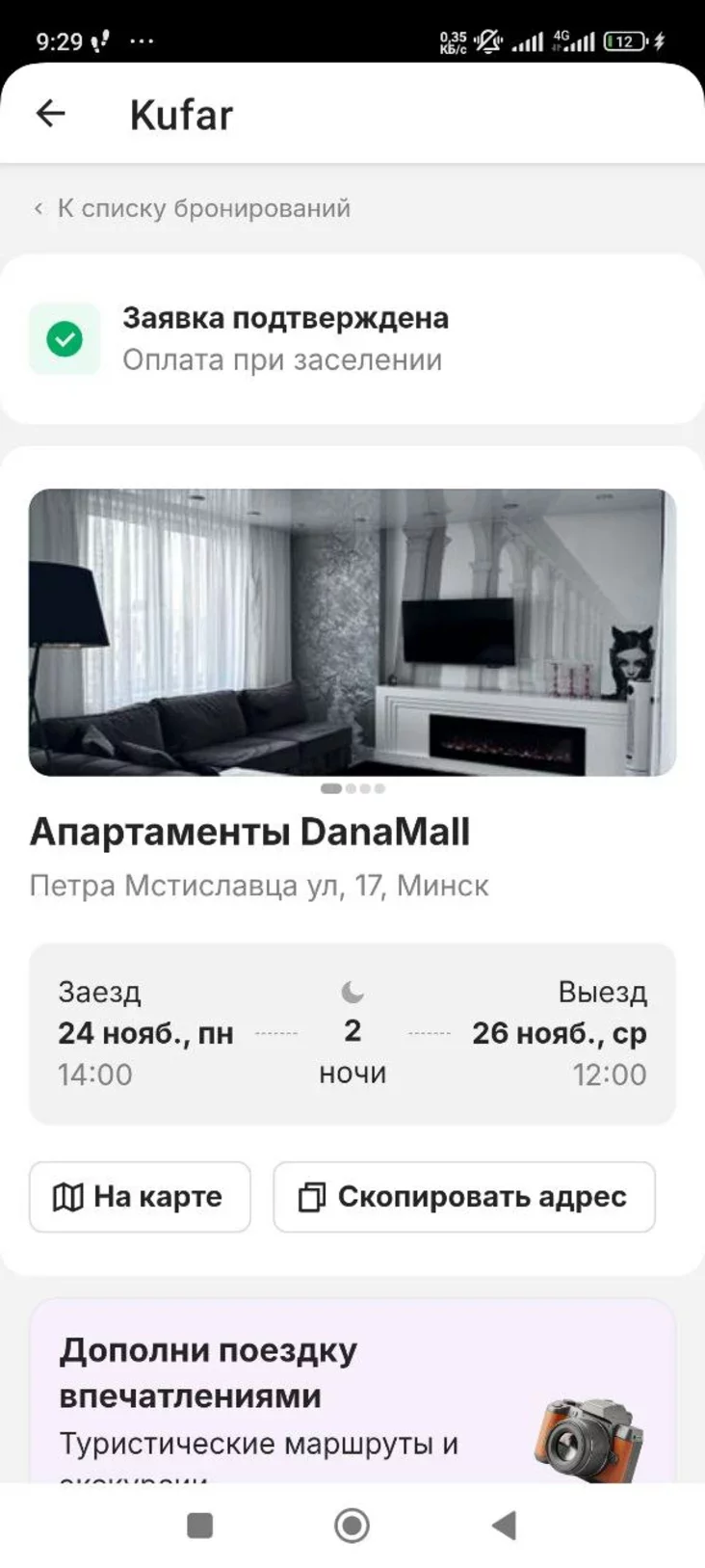Open the DanaMall apartment photo
The height and width of the screenshot is (1568, 705).
pyautogui.click(x=352, y=631)
